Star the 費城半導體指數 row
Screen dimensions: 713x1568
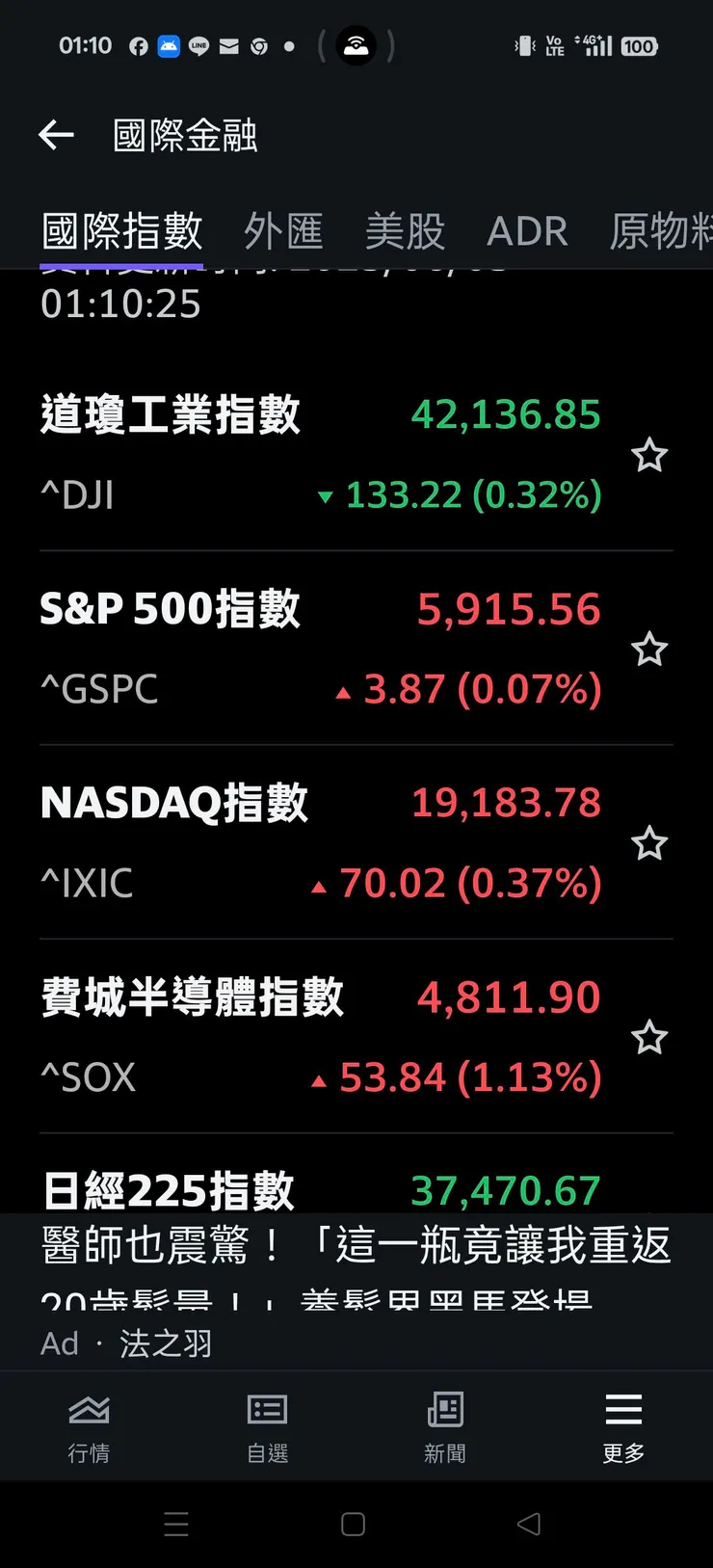pos(649,1037)
